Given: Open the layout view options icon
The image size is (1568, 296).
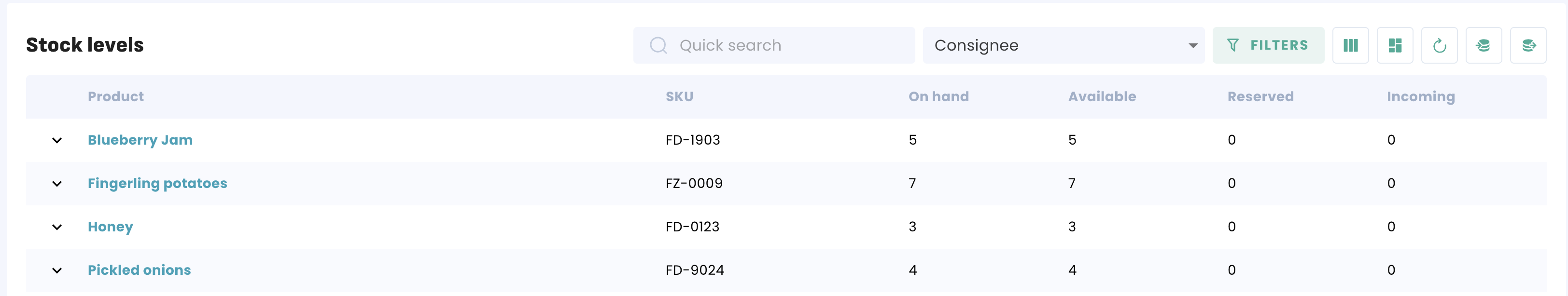Looking at the screenshot, I should 1395,46.
